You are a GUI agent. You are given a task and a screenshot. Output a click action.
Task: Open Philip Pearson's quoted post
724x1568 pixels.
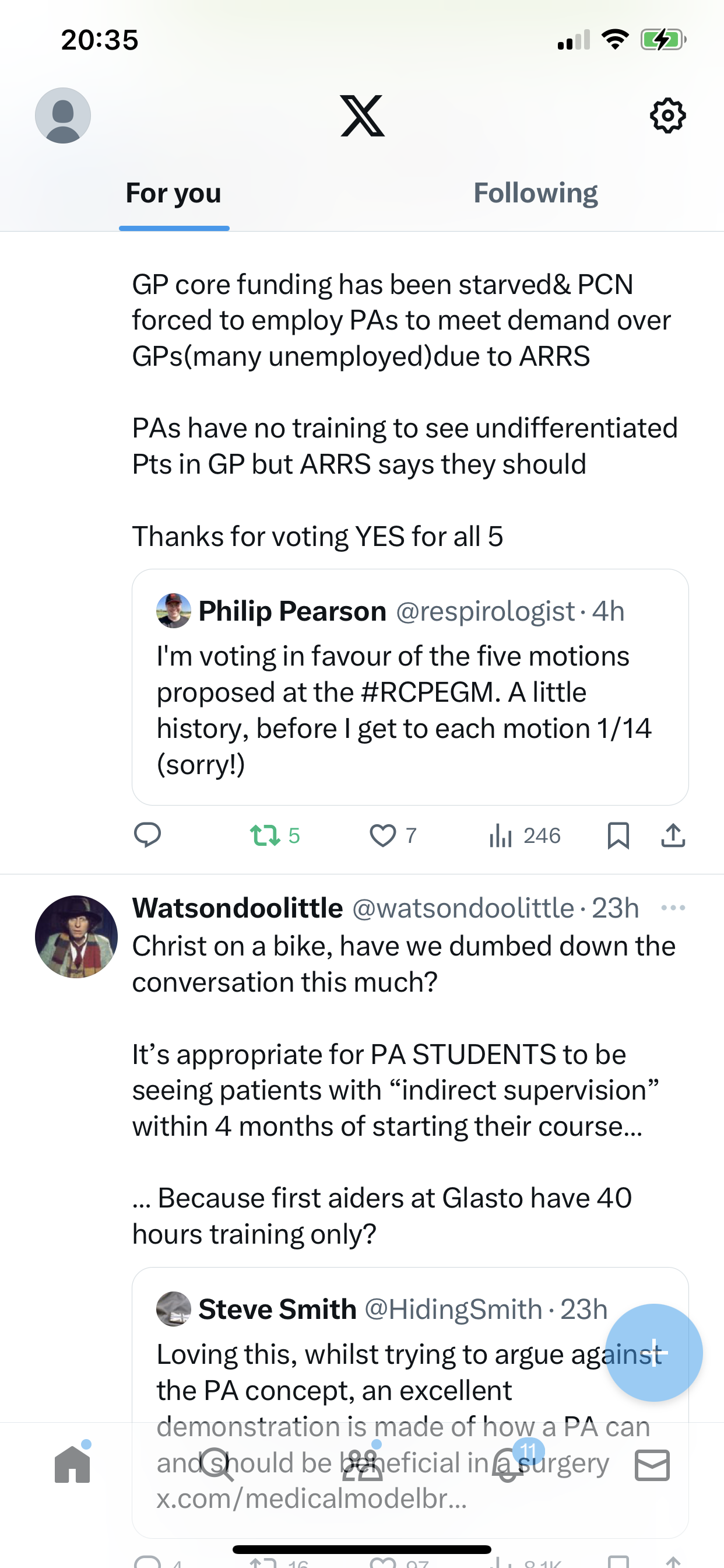tap(410, 687)
